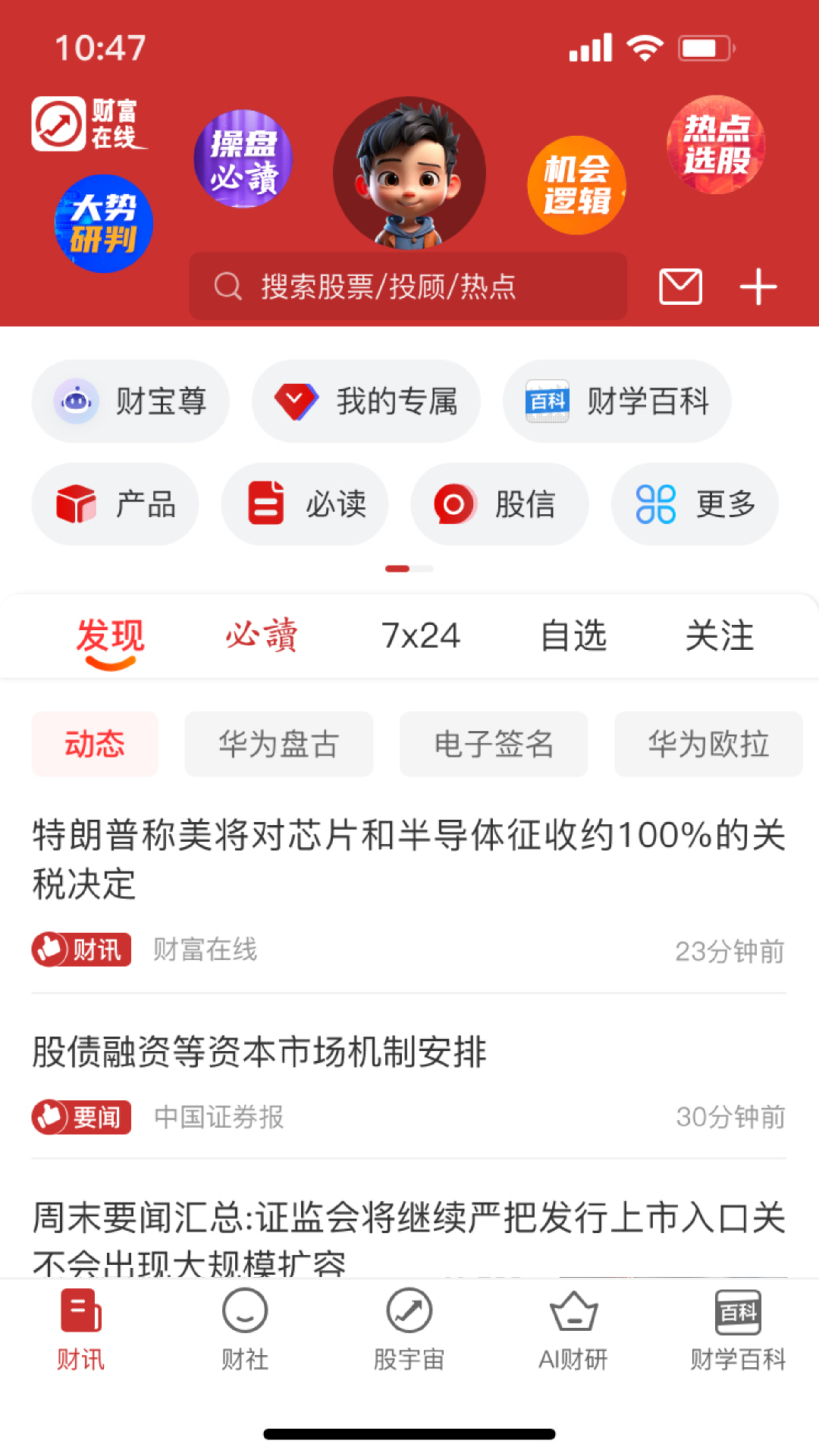This screenshot has height=1456, width=819.
Task: Open the 产品 shortcut
Action: coord(115,504)
